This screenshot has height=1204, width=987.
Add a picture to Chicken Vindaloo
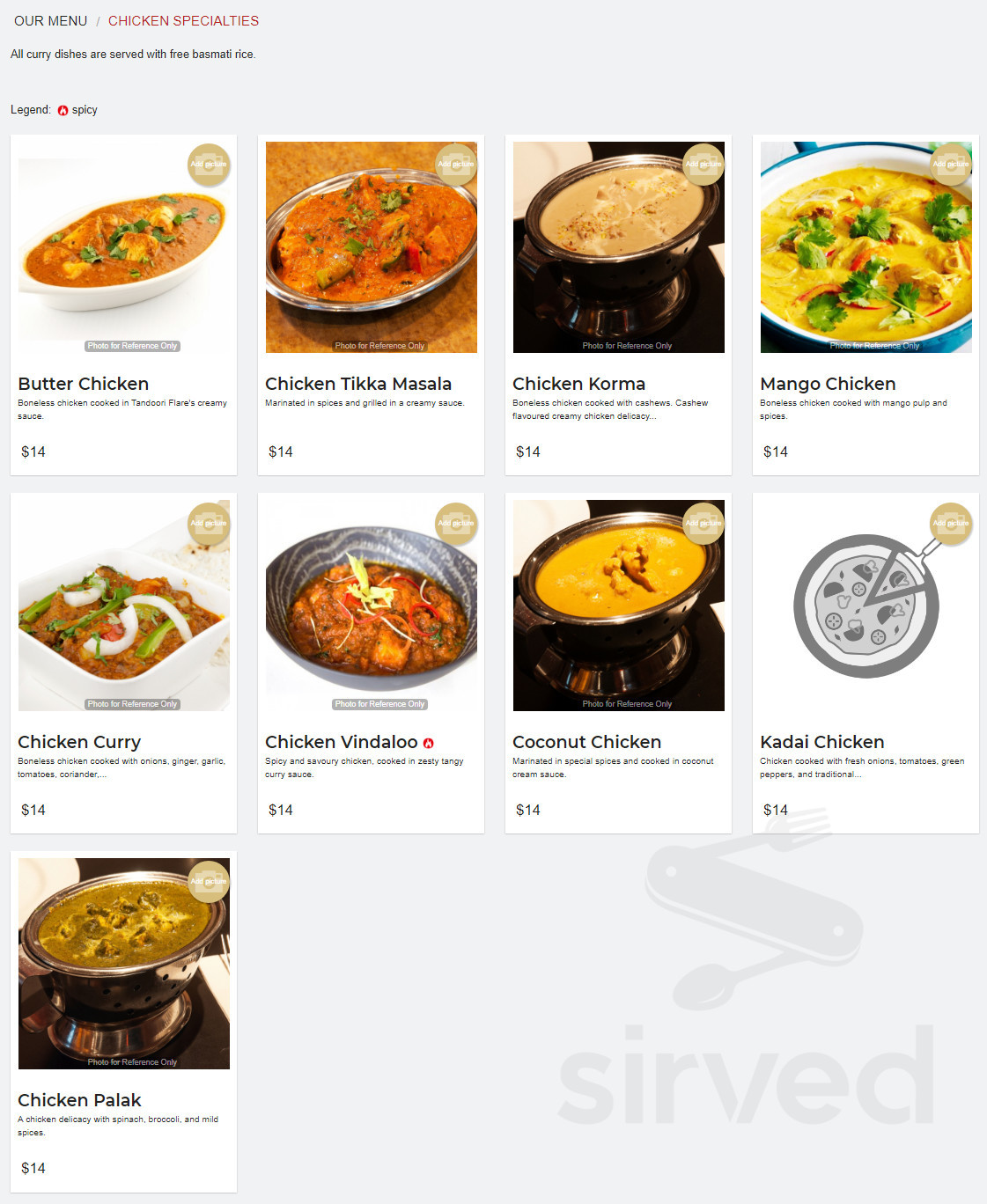(456, 524)
